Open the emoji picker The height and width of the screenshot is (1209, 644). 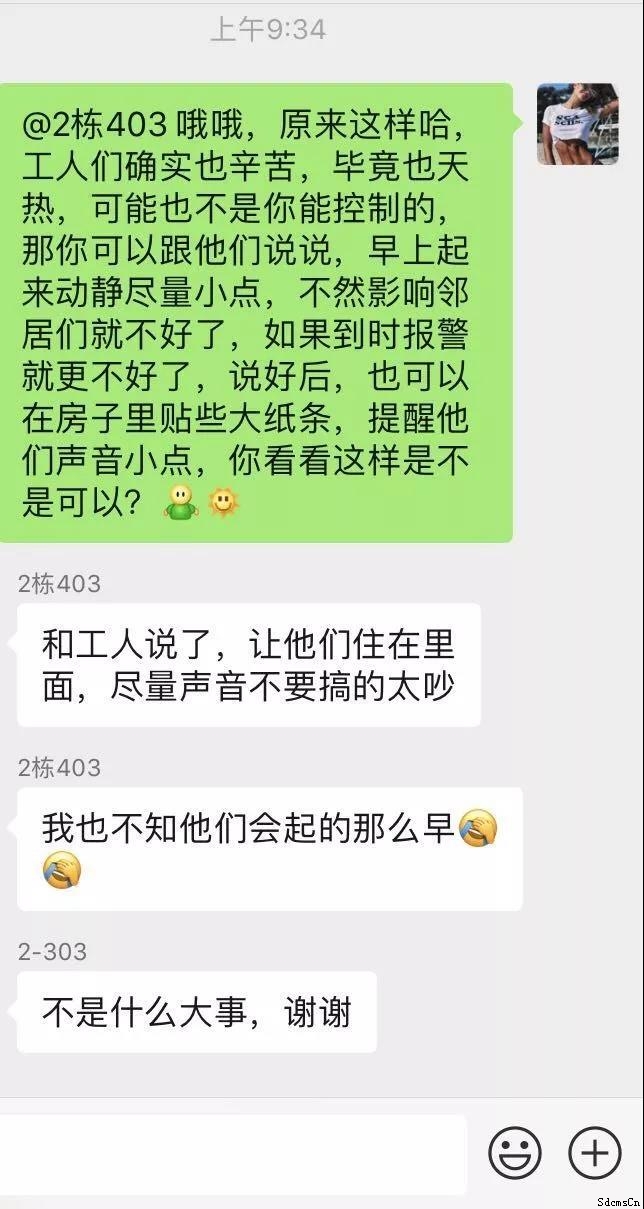515,1153
